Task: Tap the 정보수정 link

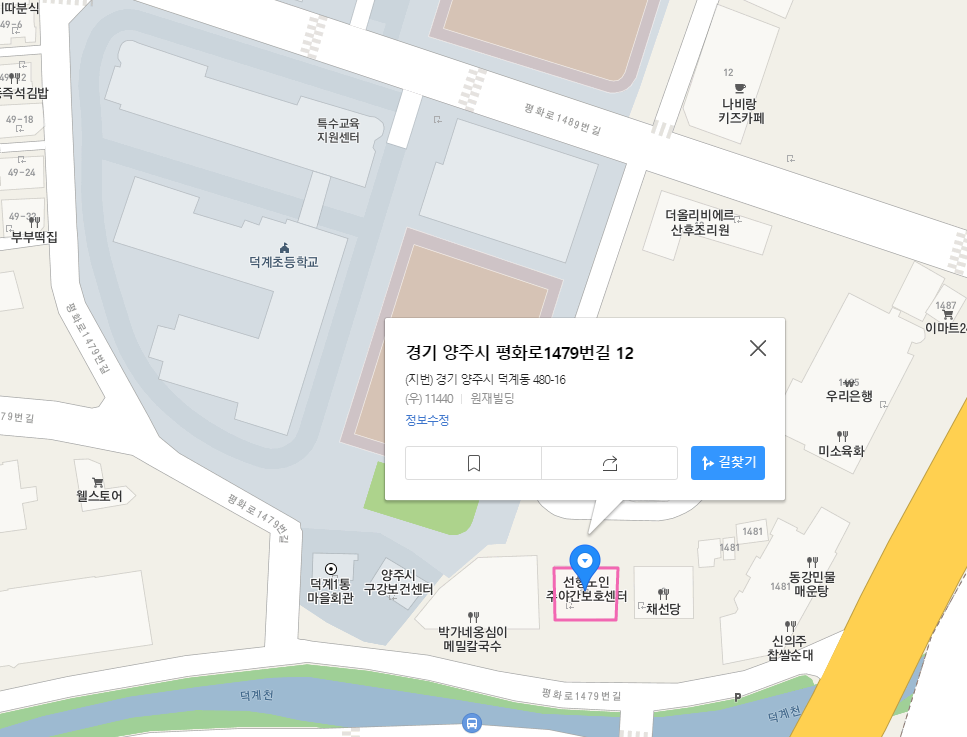Action: 427,420
